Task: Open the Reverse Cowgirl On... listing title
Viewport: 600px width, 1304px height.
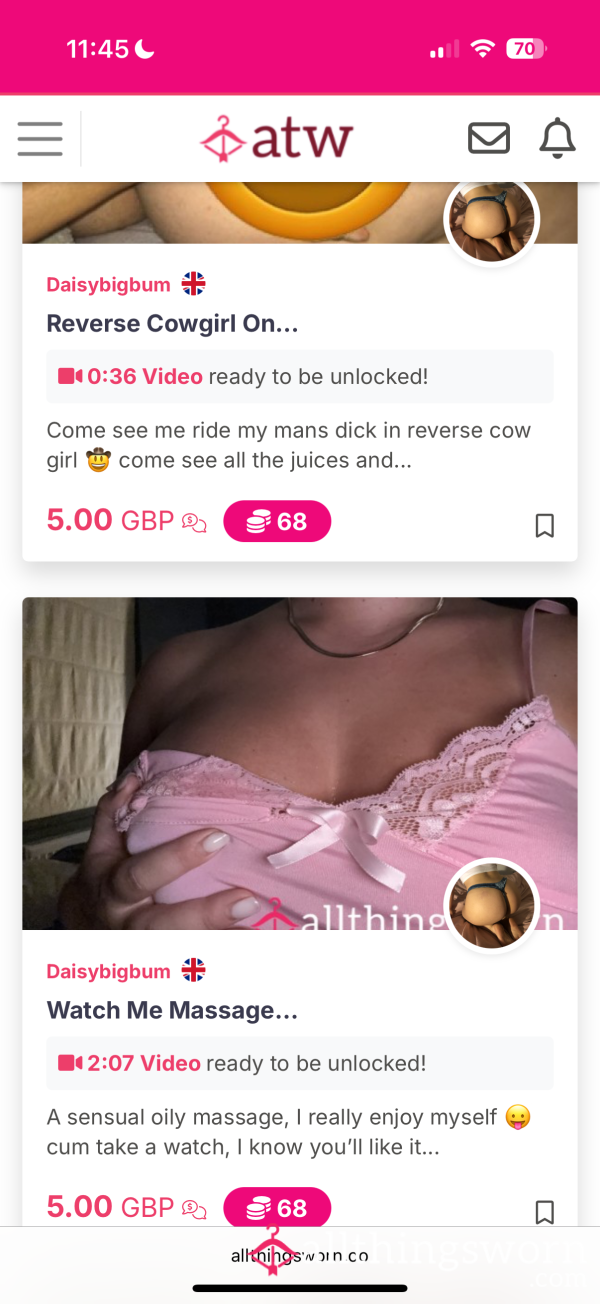Action: pyautogui.click(x=172, y=323)
